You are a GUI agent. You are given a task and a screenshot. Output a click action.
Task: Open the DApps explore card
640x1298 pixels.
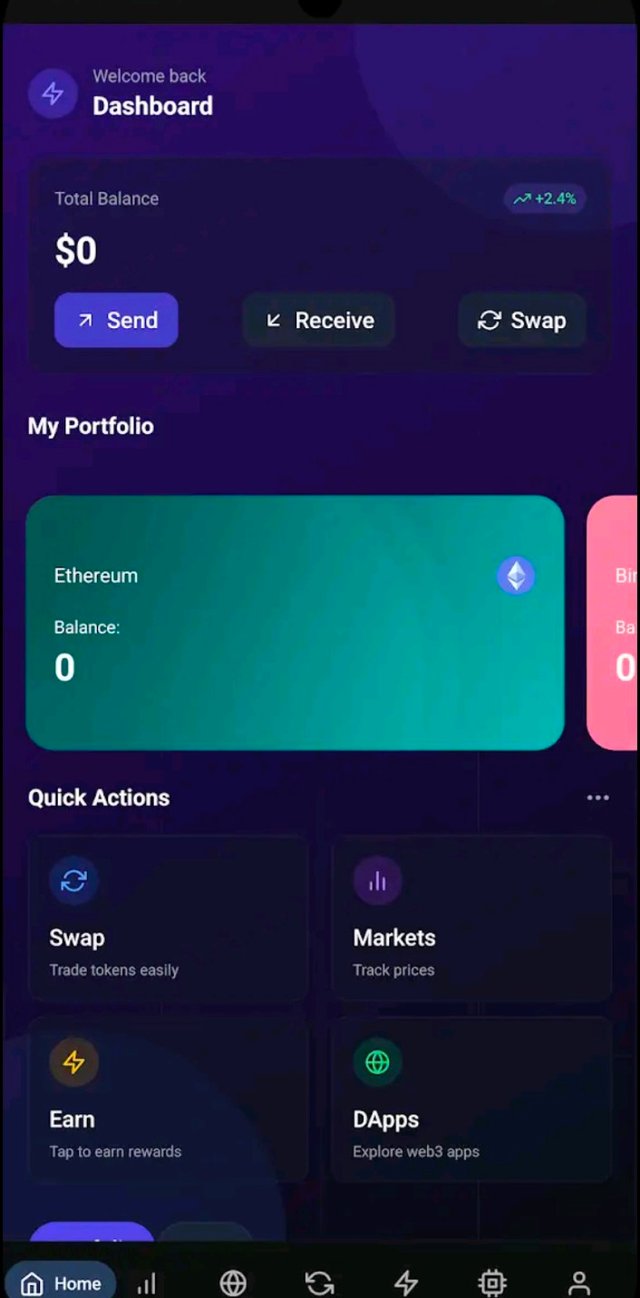tap(471, 1099)
